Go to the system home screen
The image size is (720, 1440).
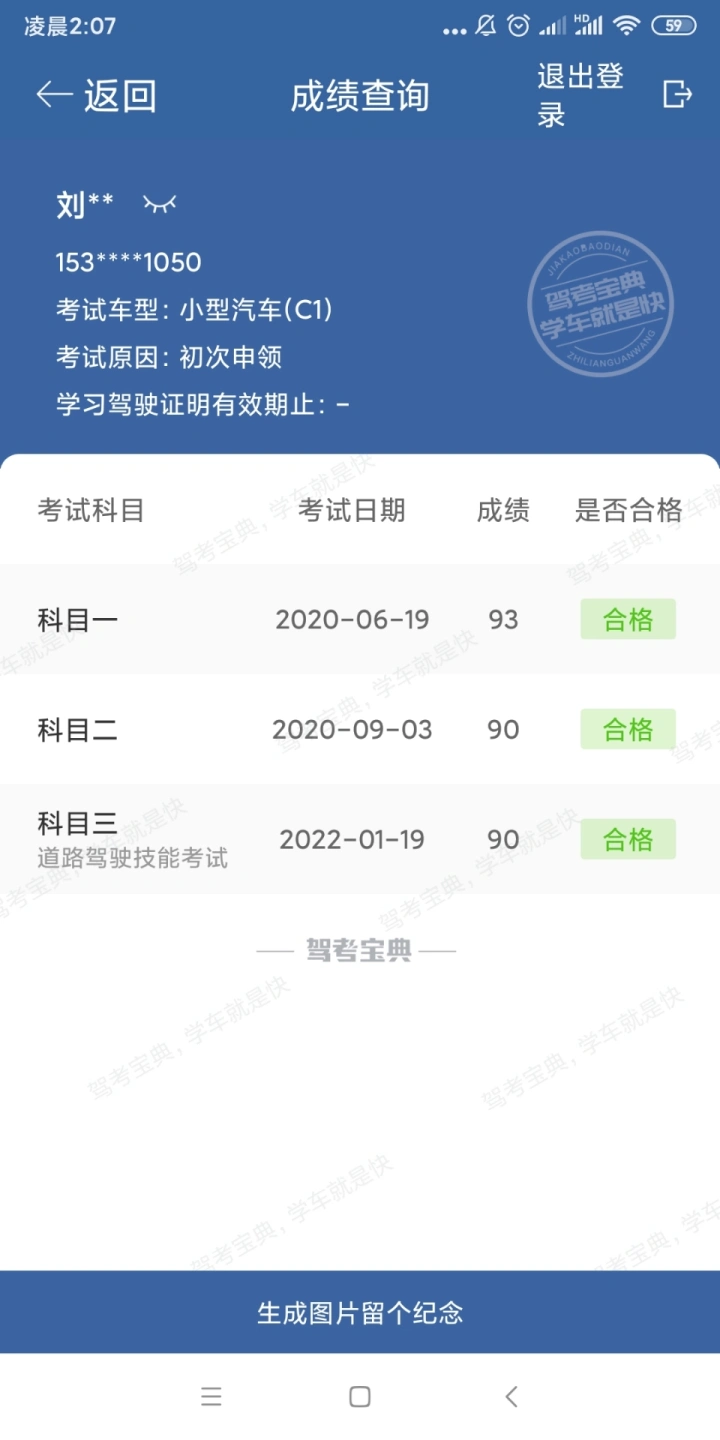pyautogui.click(x=360, y=1397)
